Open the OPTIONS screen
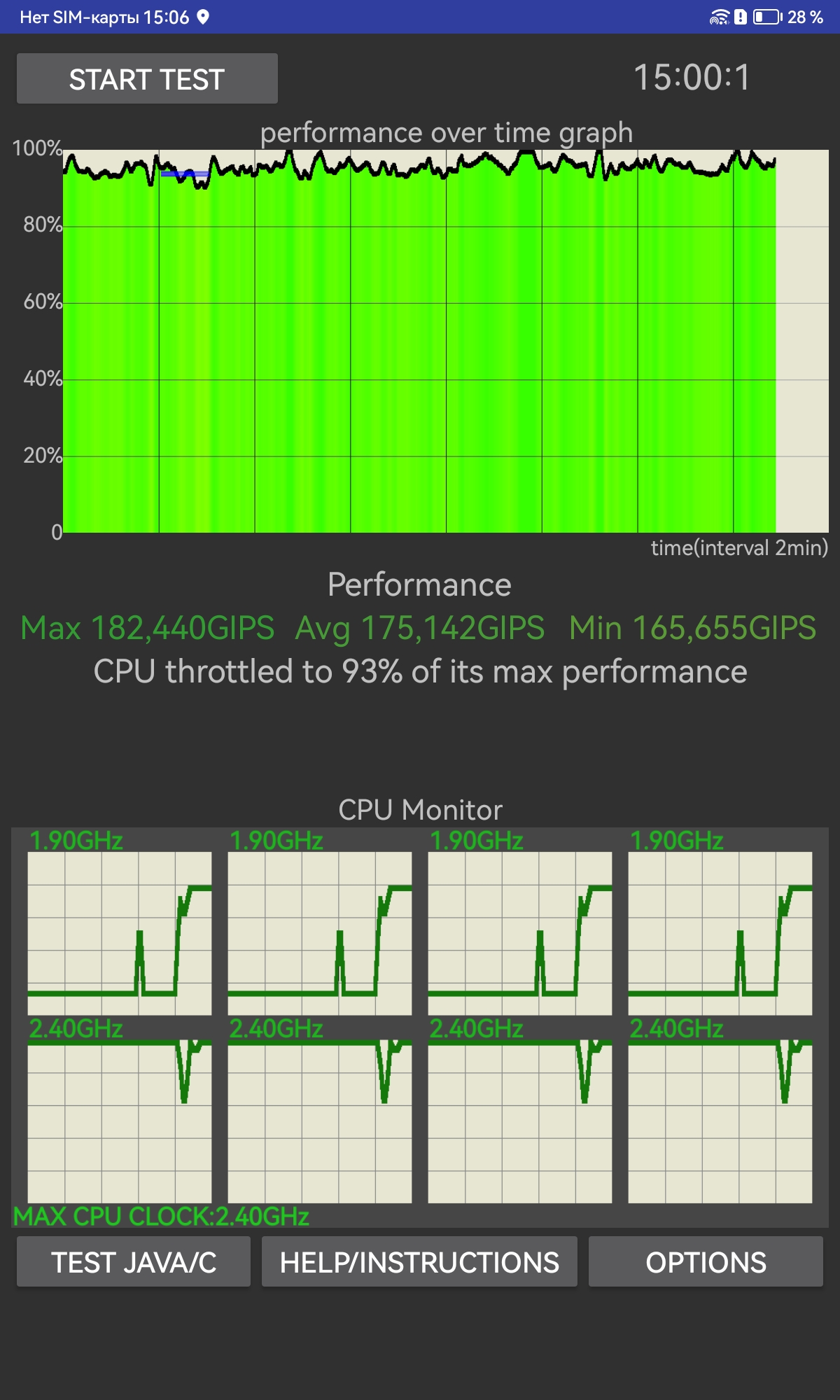The image size is (840, 1400). pos(706,1261)
